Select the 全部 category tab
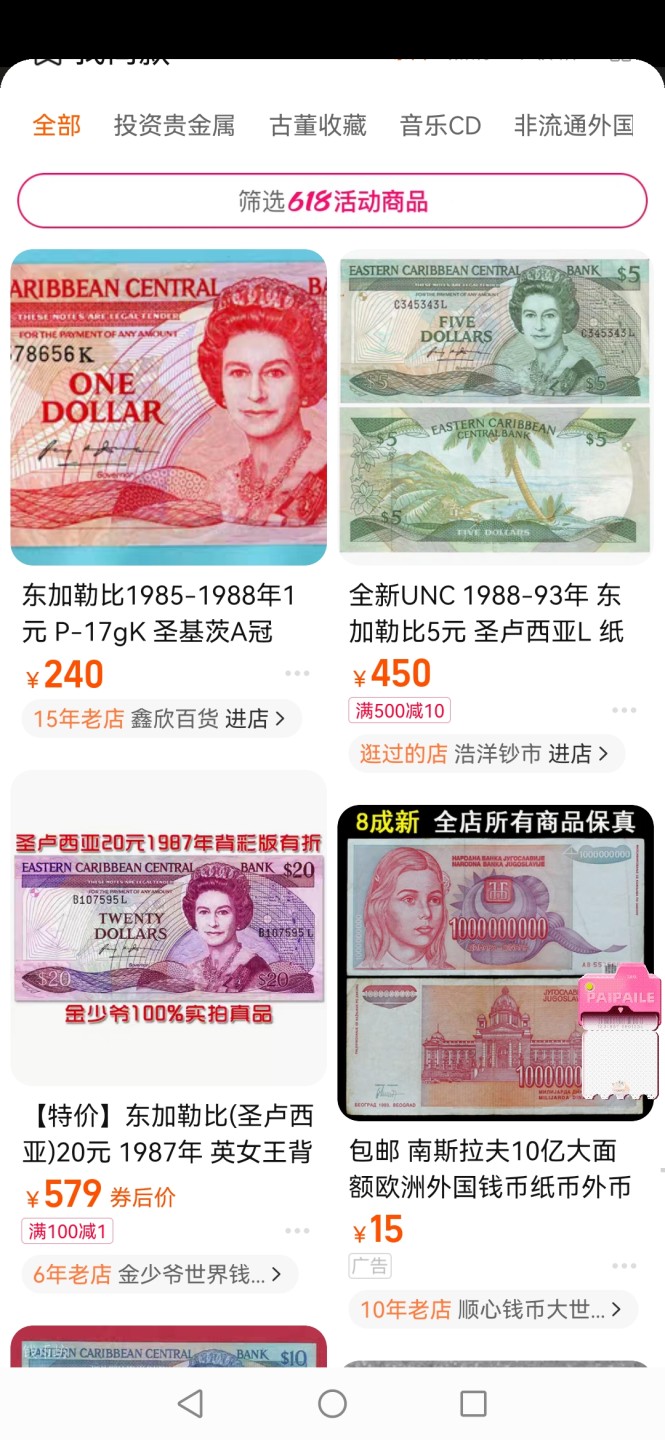This screenshot has width=665, height=1440. (x=56, y=126)
